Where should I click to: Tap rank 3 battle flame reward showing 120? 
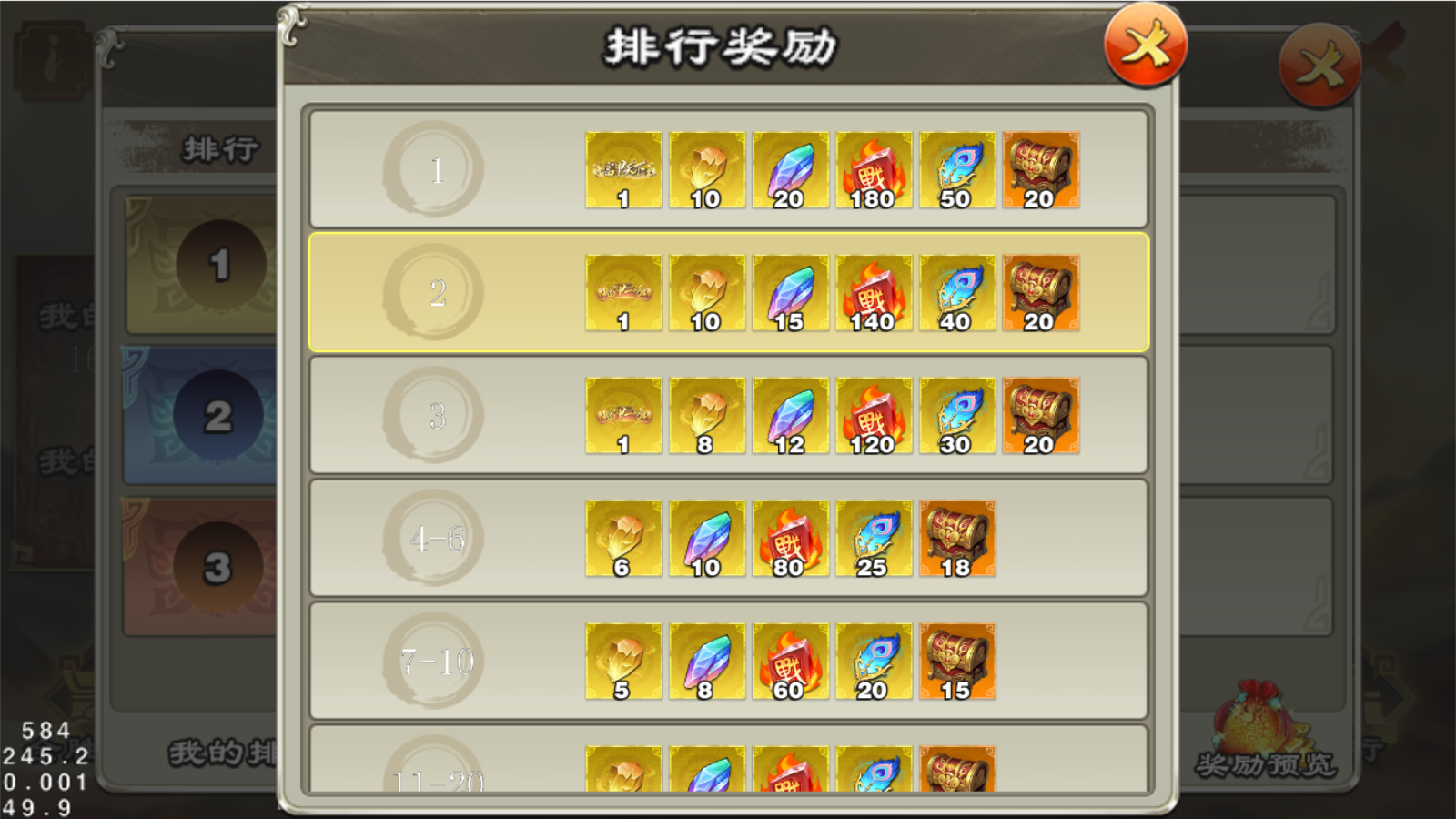click(874, 416)
